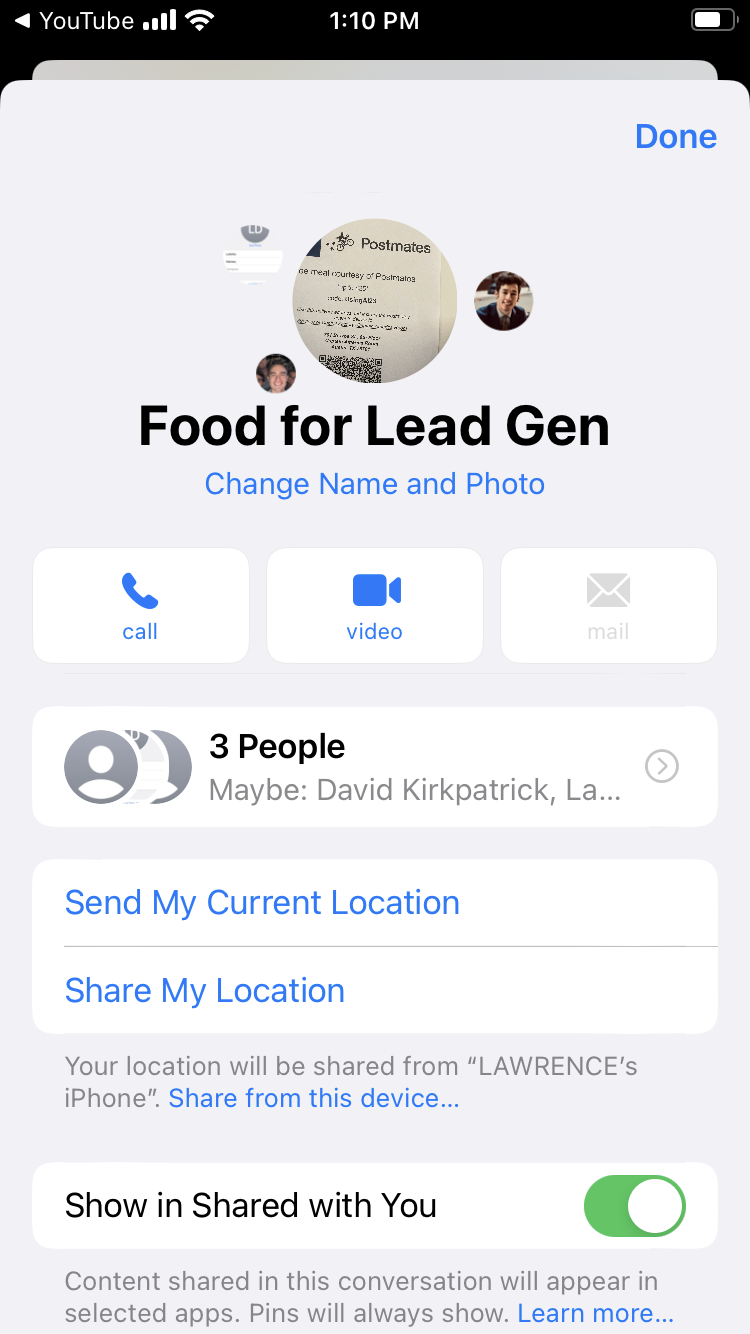Screen dimensions: 750x1334
Task: Start a group audio call
Action: click(140, 605)
